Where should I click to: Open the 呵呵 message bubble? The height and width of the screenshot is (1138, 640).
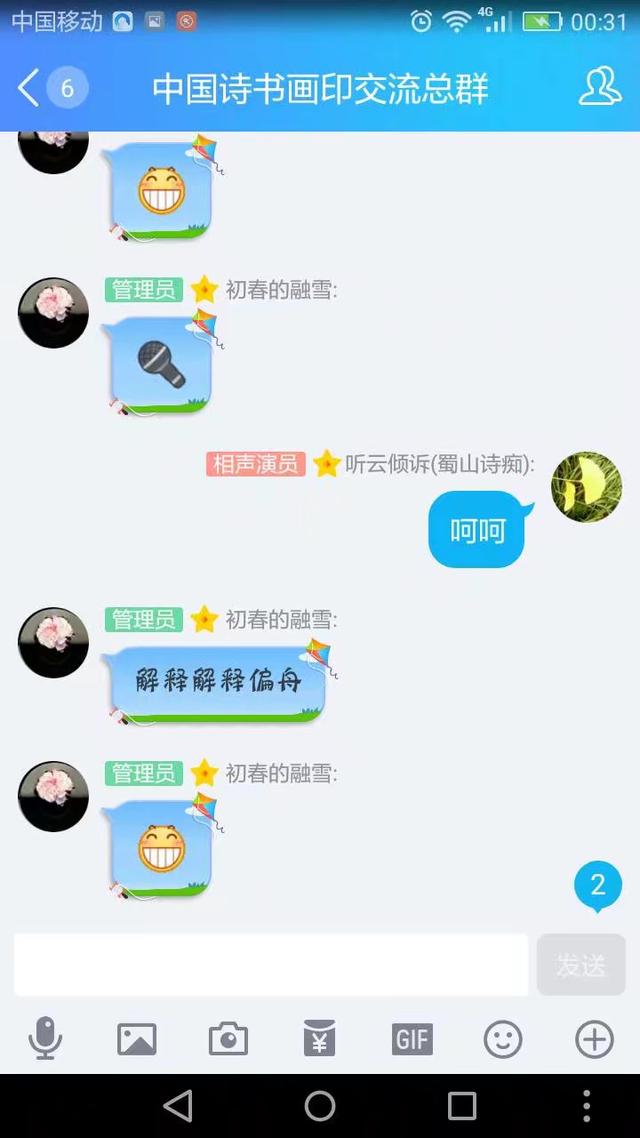(x=477, y=531)
